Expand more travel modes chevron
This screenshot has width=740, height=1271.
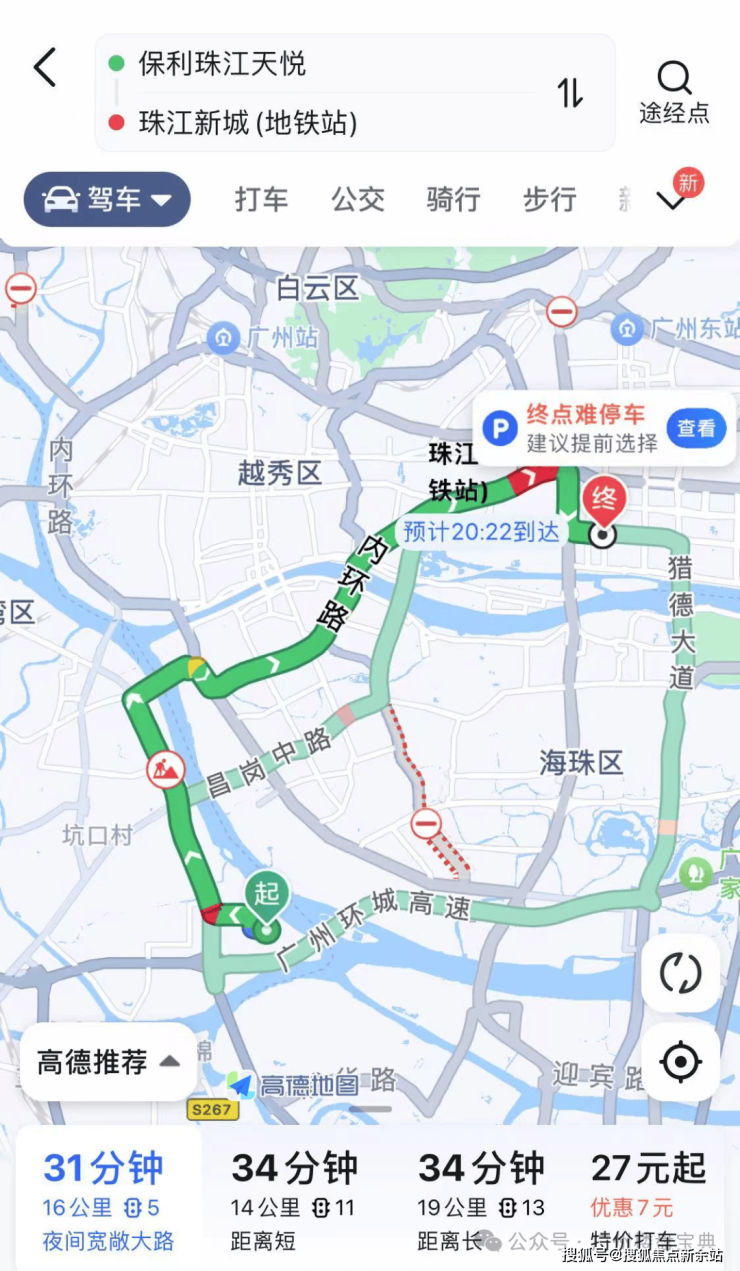coord(671,201)
